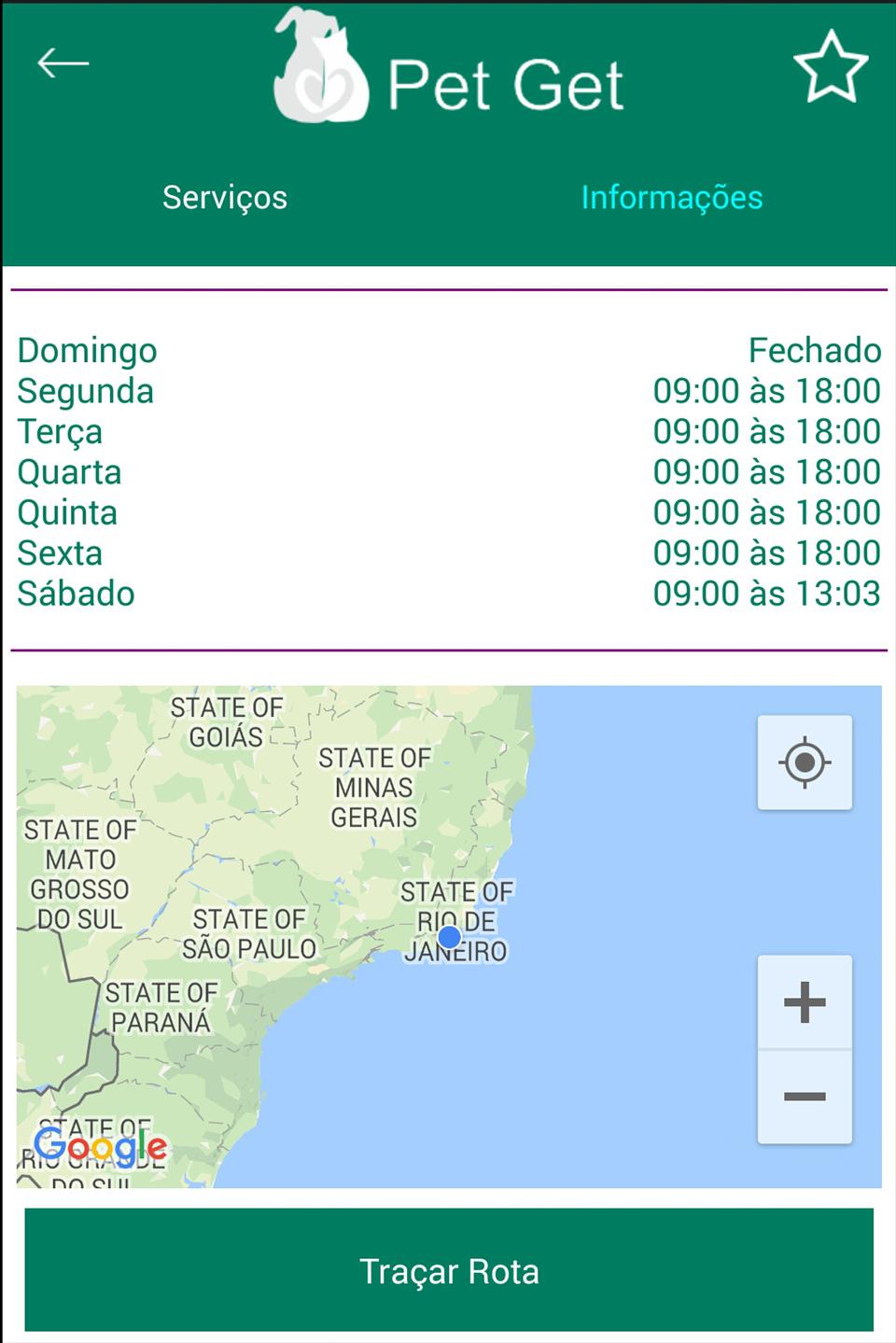This screenshot has height=1343, width=896.
Task: Center map on my location
Action: coord(805,762)
